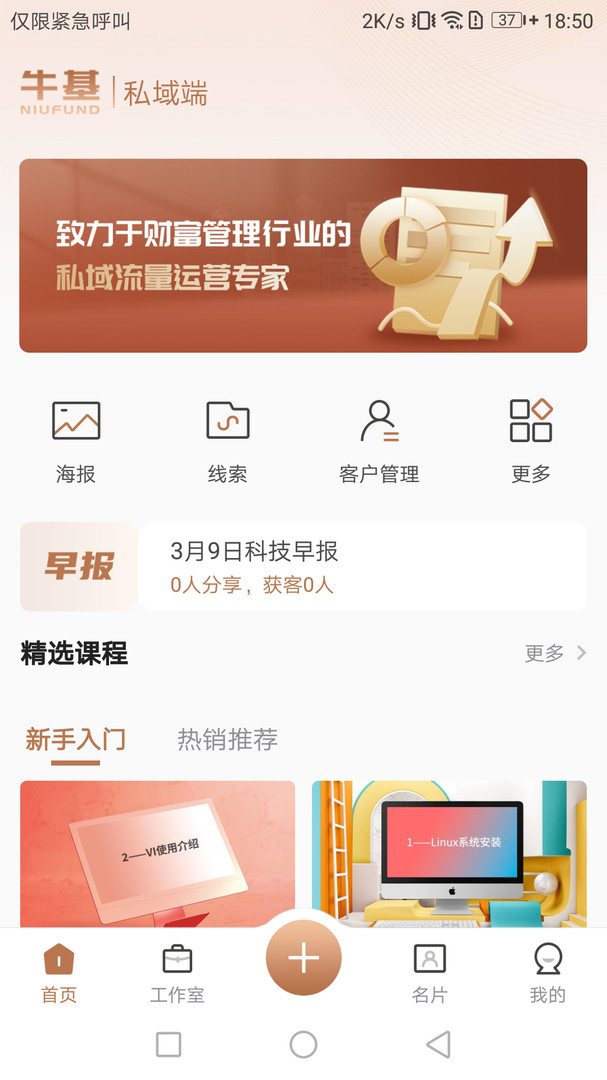
Task: View more 精选课程 courses
Action: [x=555, y=653]
